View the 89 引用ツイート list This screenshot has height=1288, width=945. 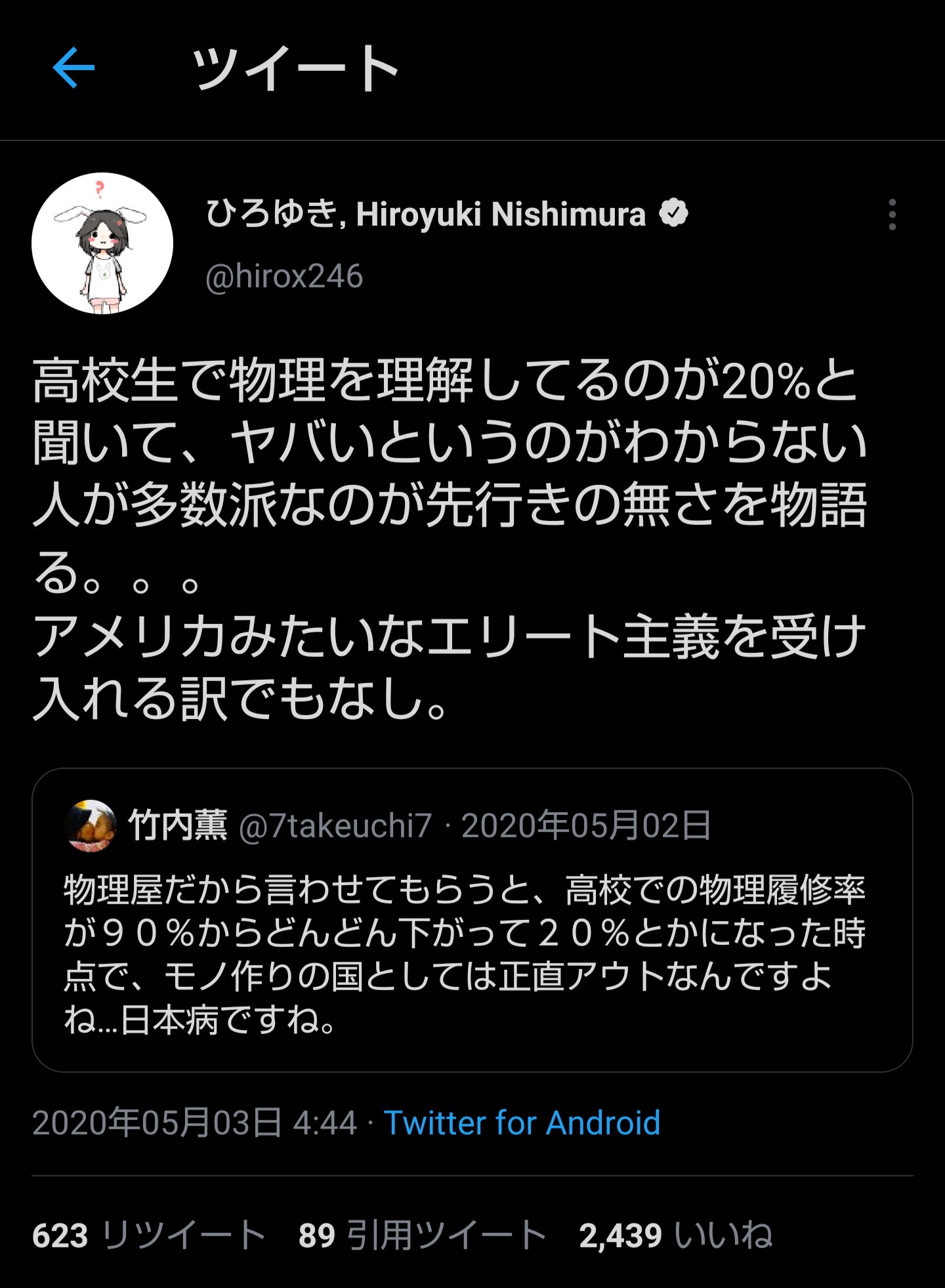click(x=422, y=1236)
